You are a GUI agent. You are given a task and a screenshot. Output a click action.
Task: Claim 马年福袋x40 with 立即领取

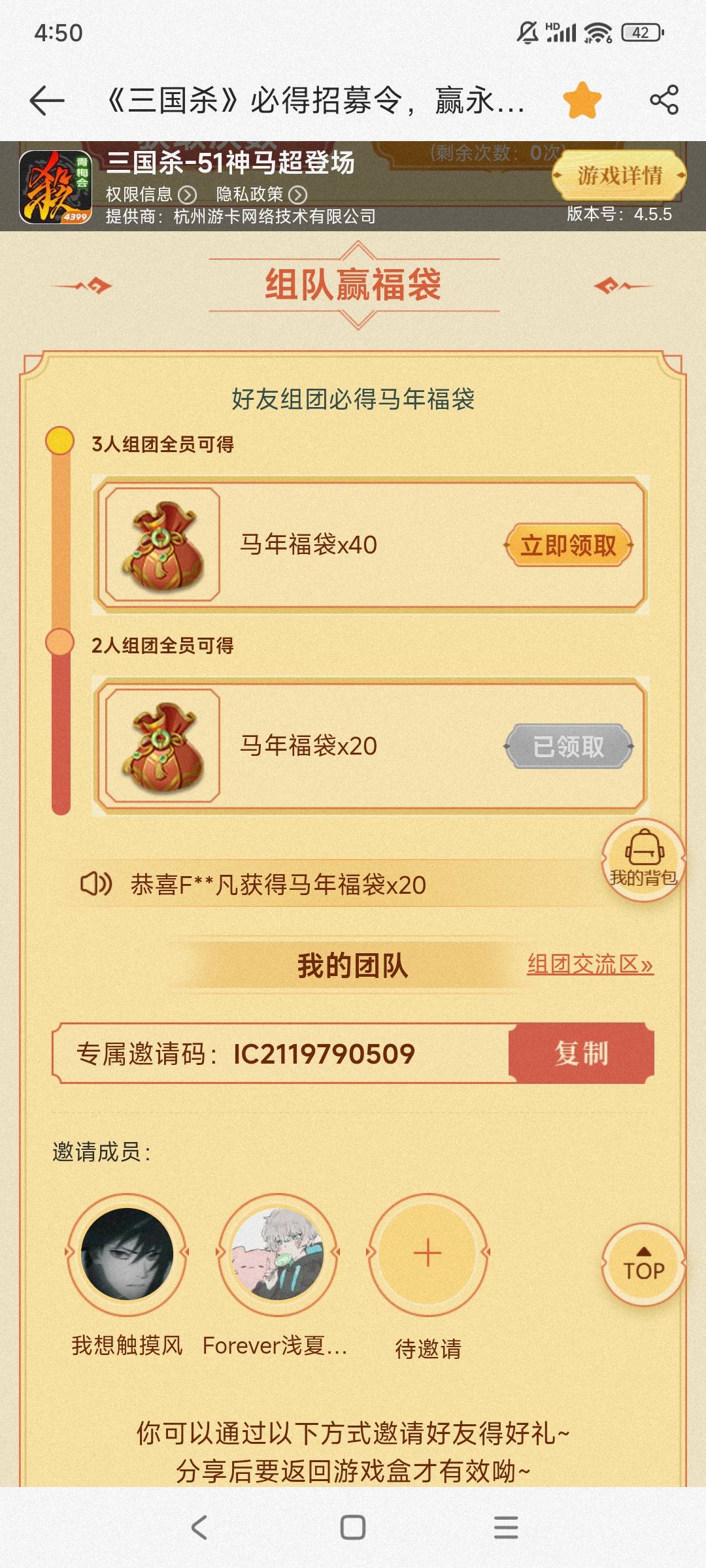pos(568,545)
